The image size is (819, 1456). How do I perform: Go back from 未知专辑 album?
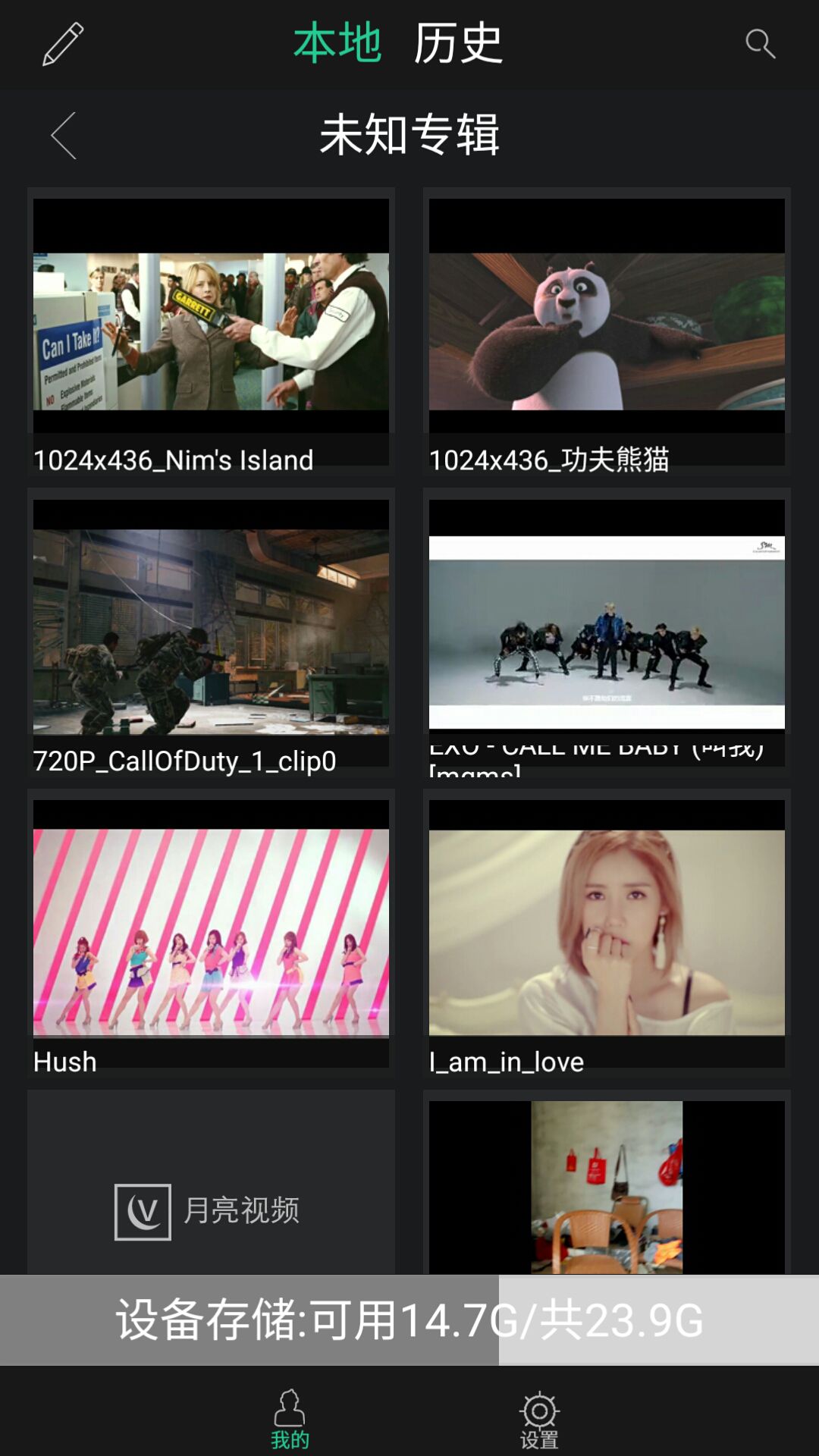[x=64, y=136]
